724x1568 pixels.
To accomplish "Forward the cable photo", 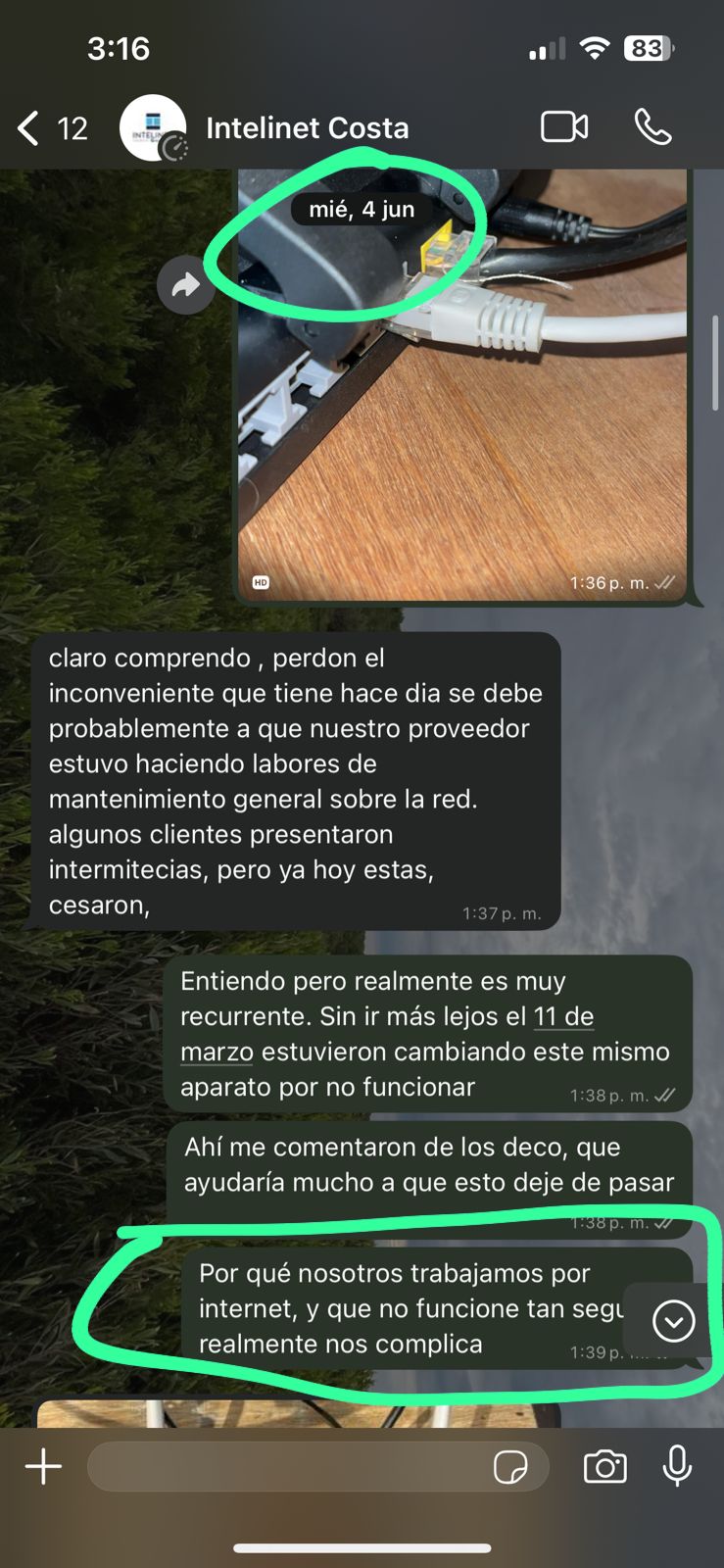I will (x=185, y=285).
